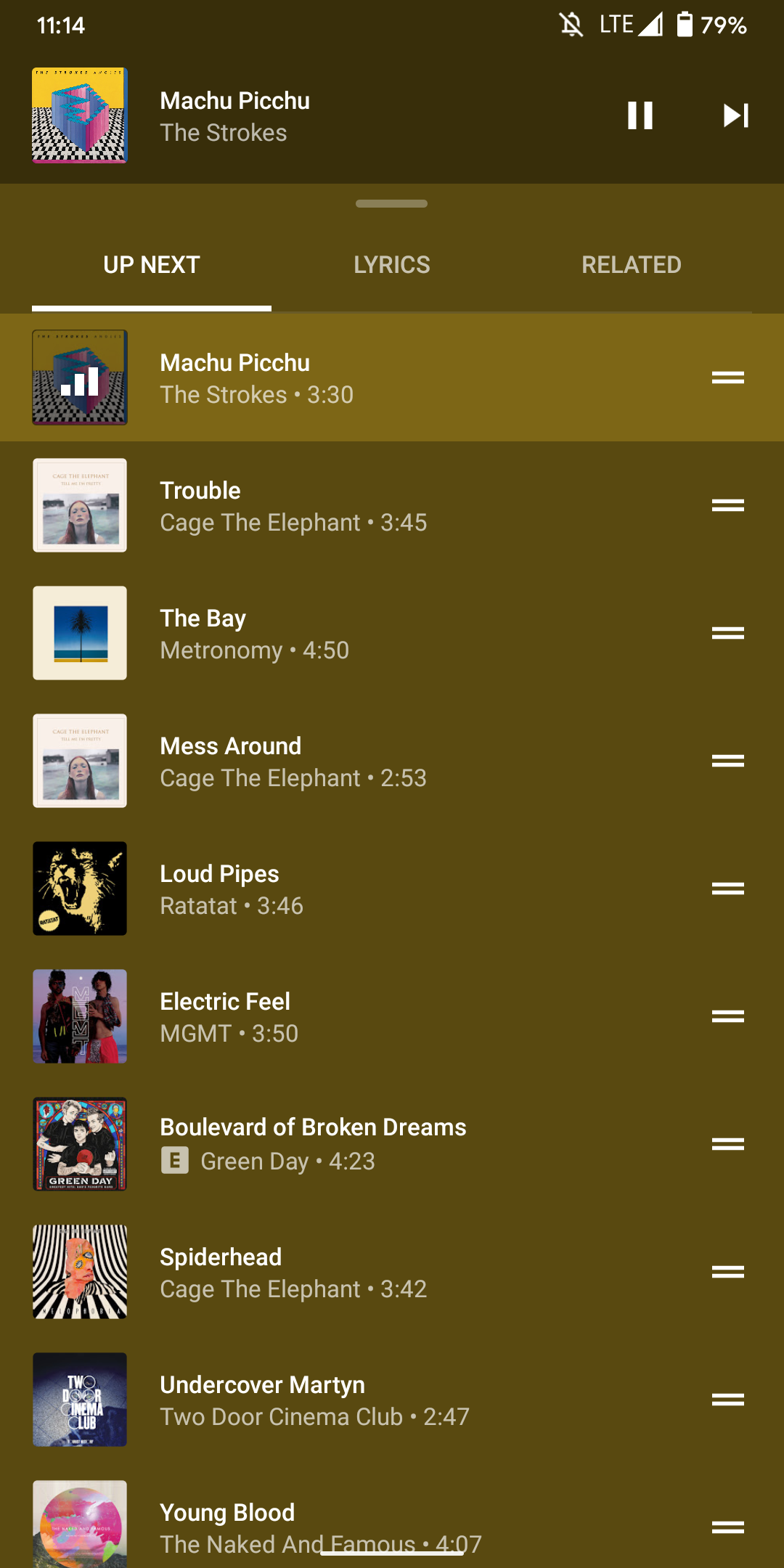Play Electric Feel by MGMT
The image size is (784, 1568).
(x=363, y=1017)
